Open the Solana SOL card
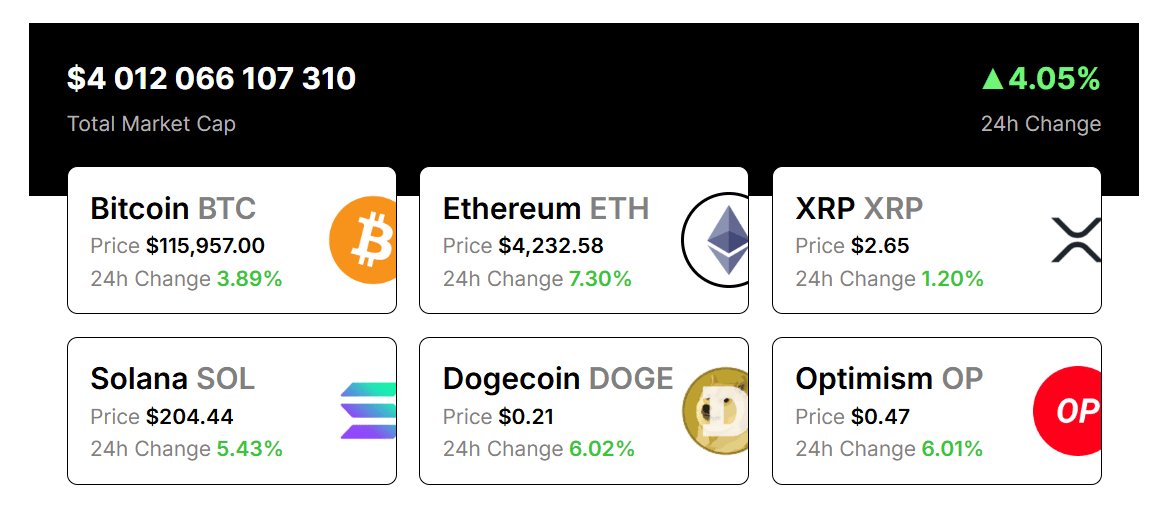Viewport: 1176px width, 513px height. (x=231, y=411)
